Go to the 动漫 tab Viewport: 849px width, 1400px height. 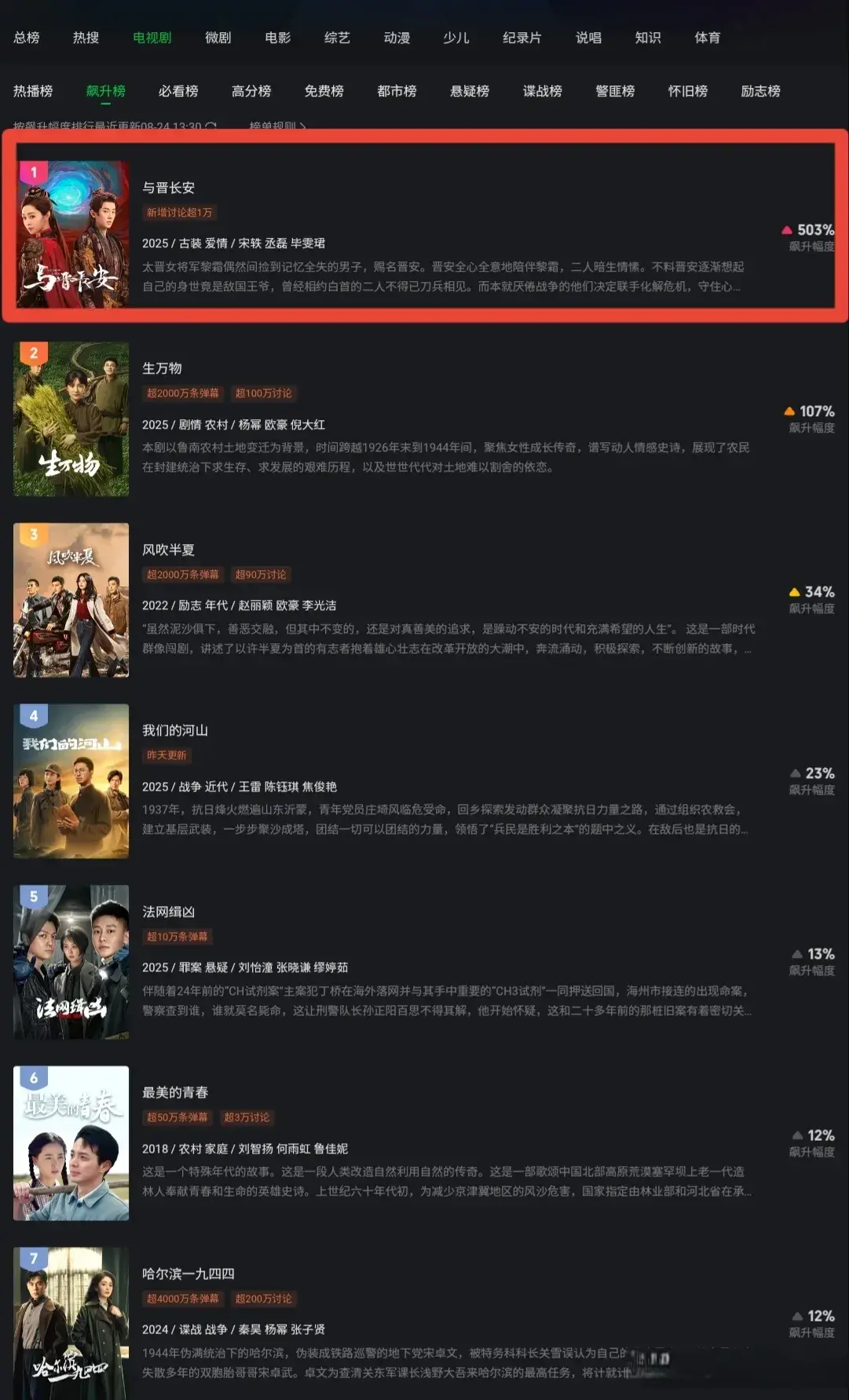[x=397, y=38]
